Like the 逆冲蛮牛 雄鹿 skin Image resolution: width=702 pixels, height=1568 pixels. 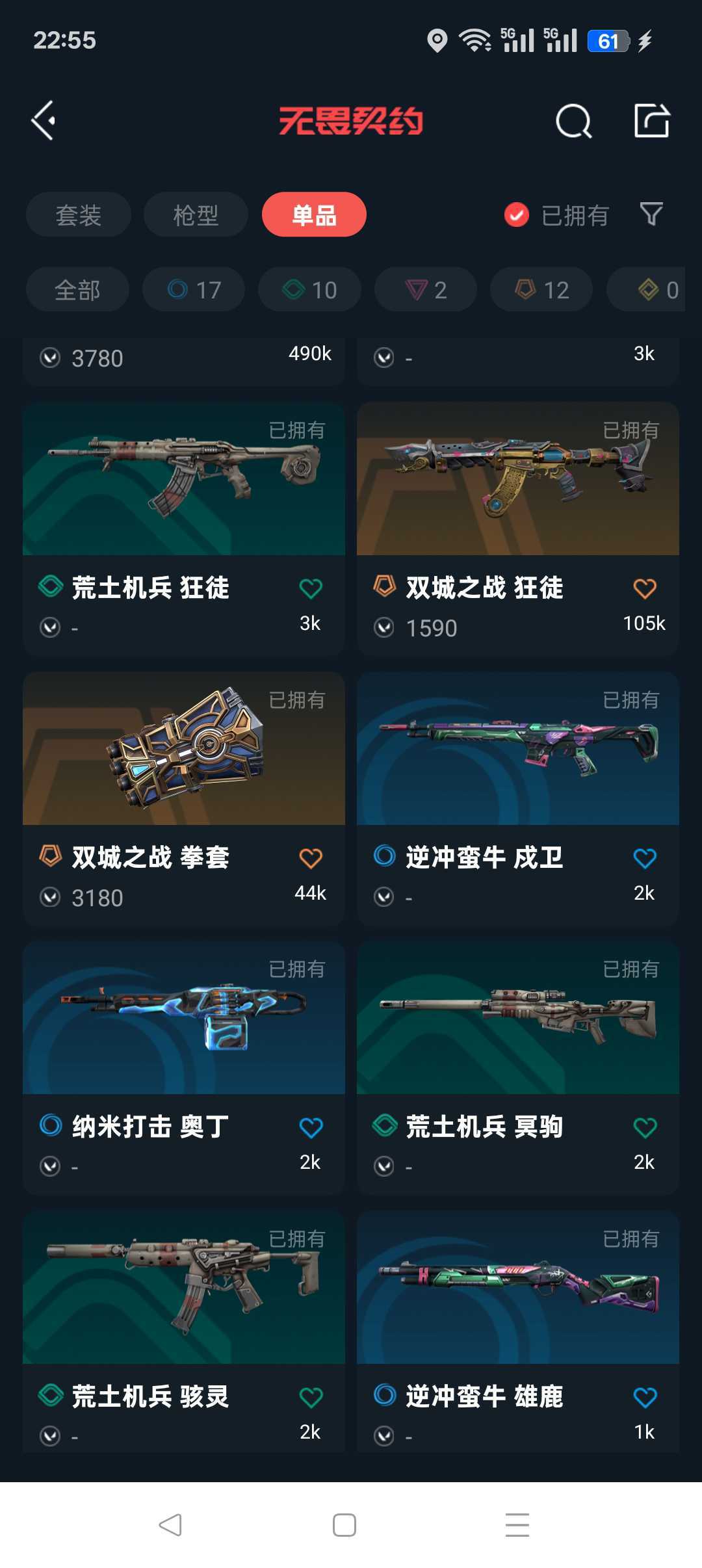[645, 1398]
